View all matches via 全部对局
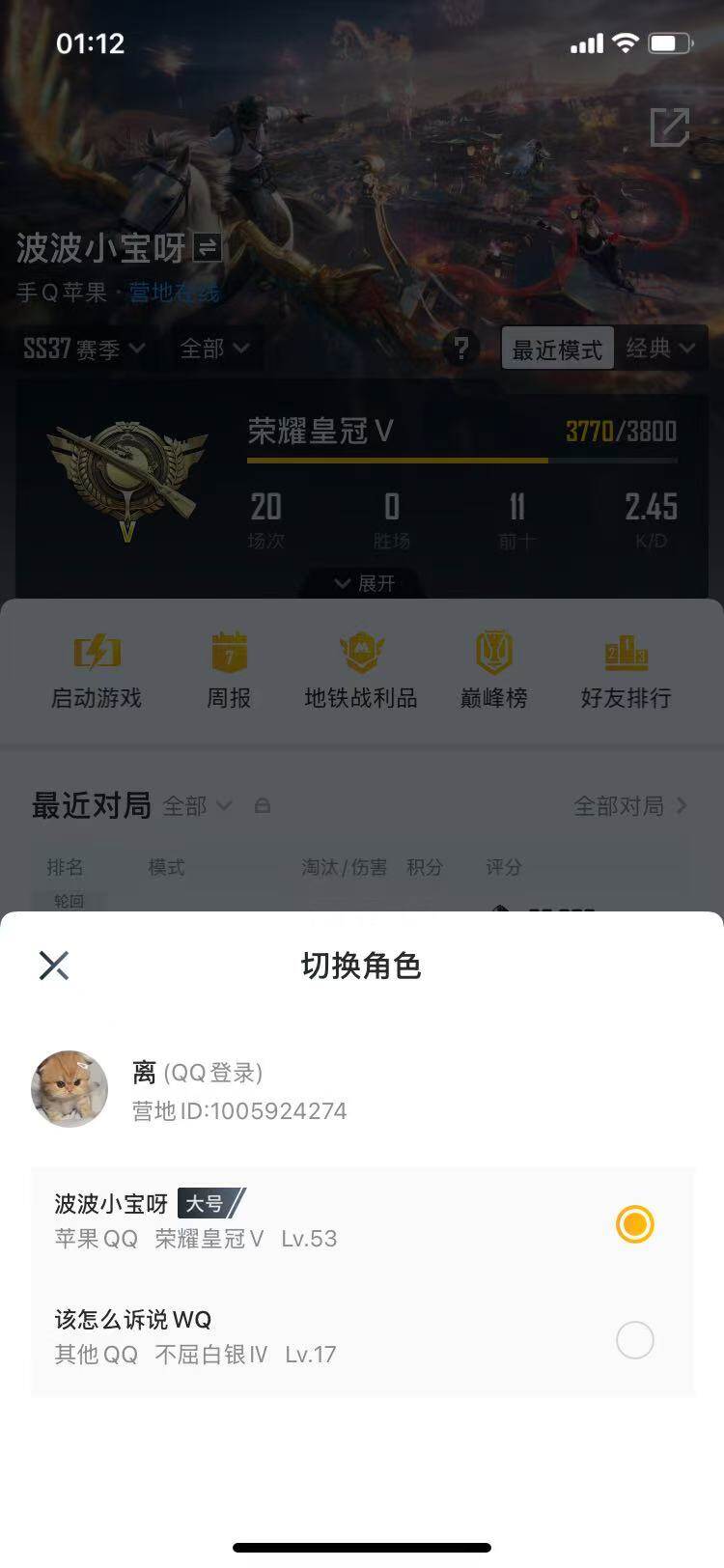Viewport: 724px width, 1568px height. [x=621, y=805]
